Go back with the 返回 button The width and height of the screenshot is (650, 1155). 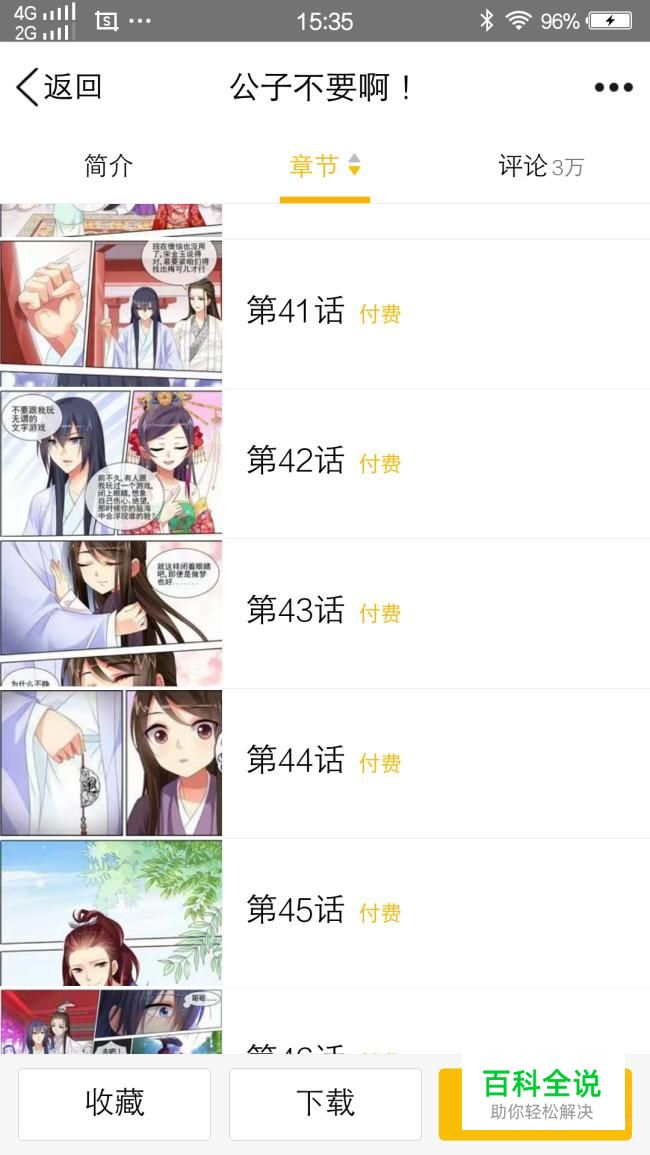coord(59,87)
